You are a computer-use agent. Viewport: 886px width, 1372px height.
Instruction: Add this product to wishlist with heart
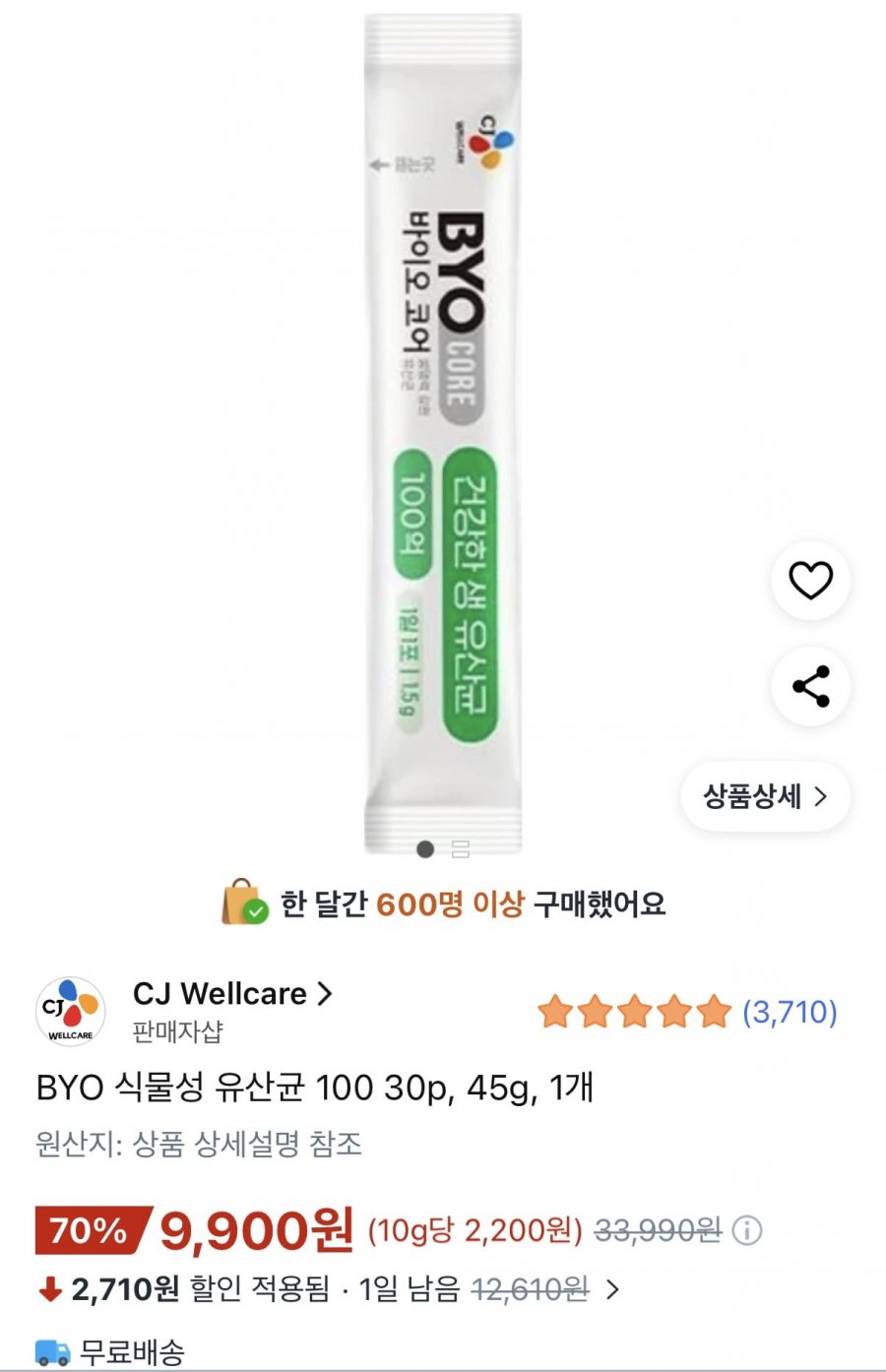tap(810, 581)
